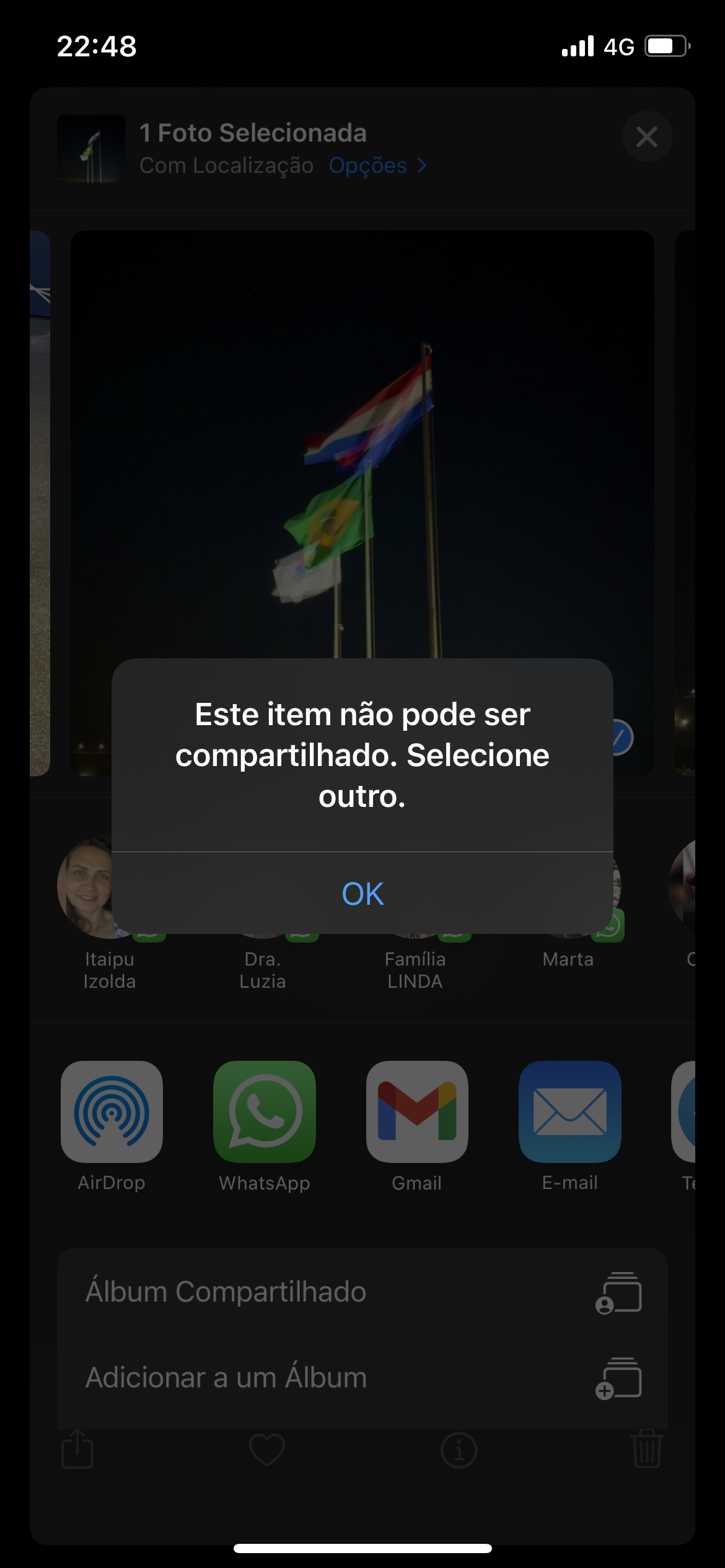
Task: Select Adicionar a um Álbum
Action: 362,1377
